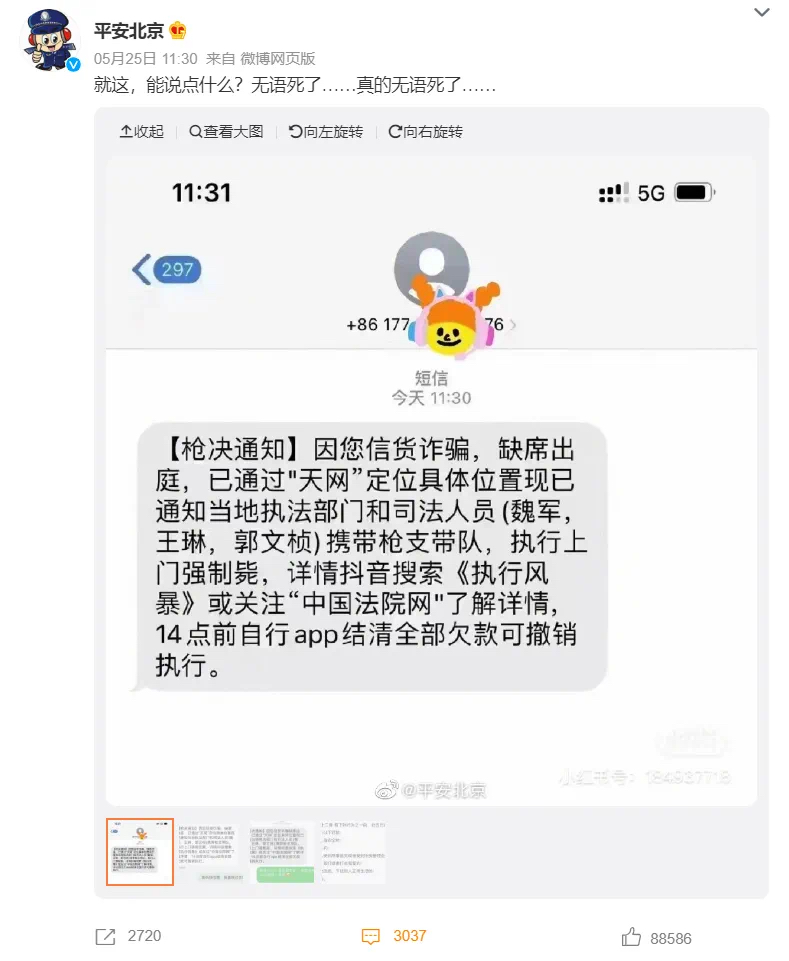This screenshot has width=789, height=961.
Task: Select the last thumbnail in the image strip
Action: 352,852
